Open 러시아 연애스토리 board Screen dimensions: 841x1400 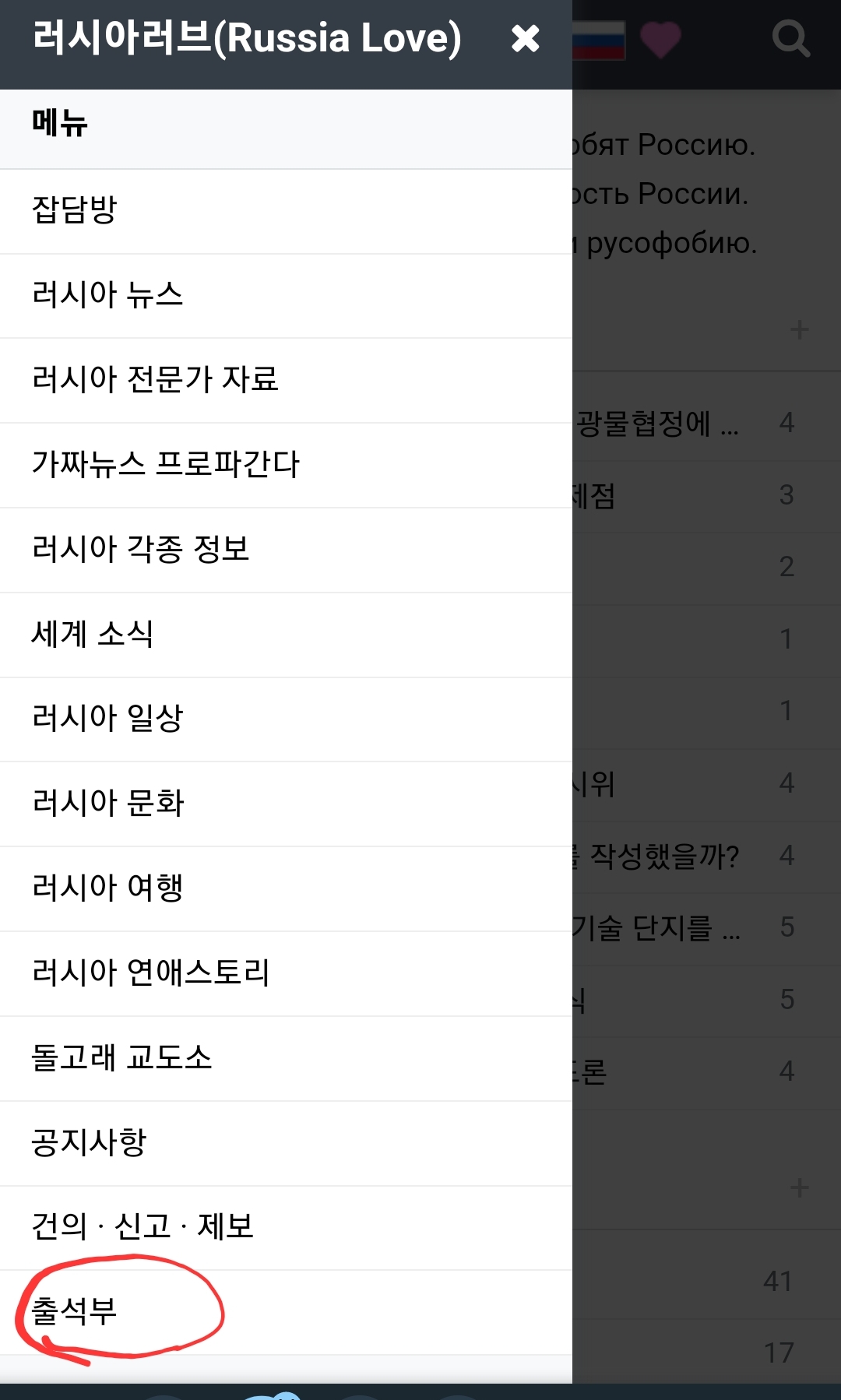286,974
